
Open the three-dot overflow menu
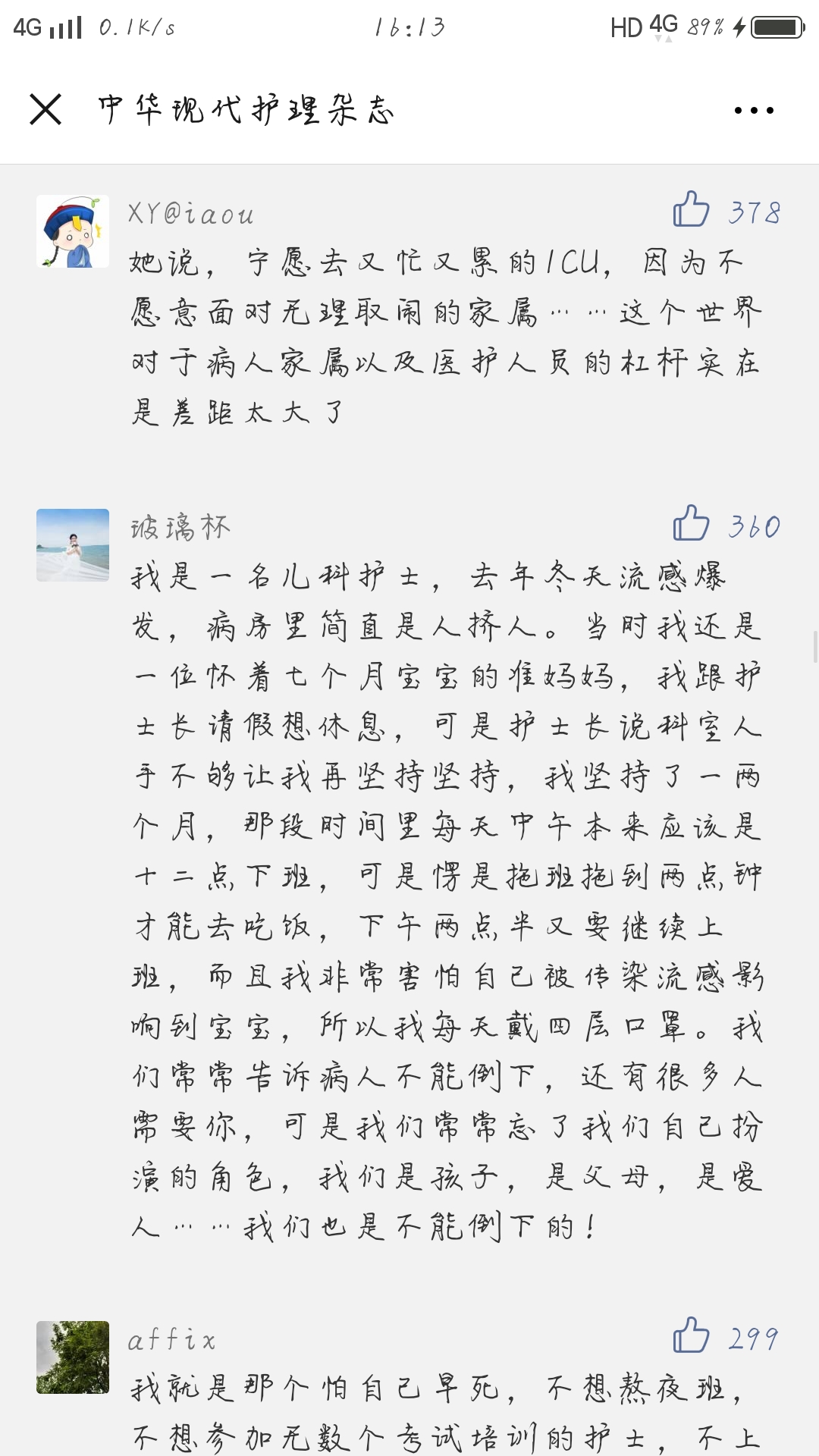(x=754, y=111)
